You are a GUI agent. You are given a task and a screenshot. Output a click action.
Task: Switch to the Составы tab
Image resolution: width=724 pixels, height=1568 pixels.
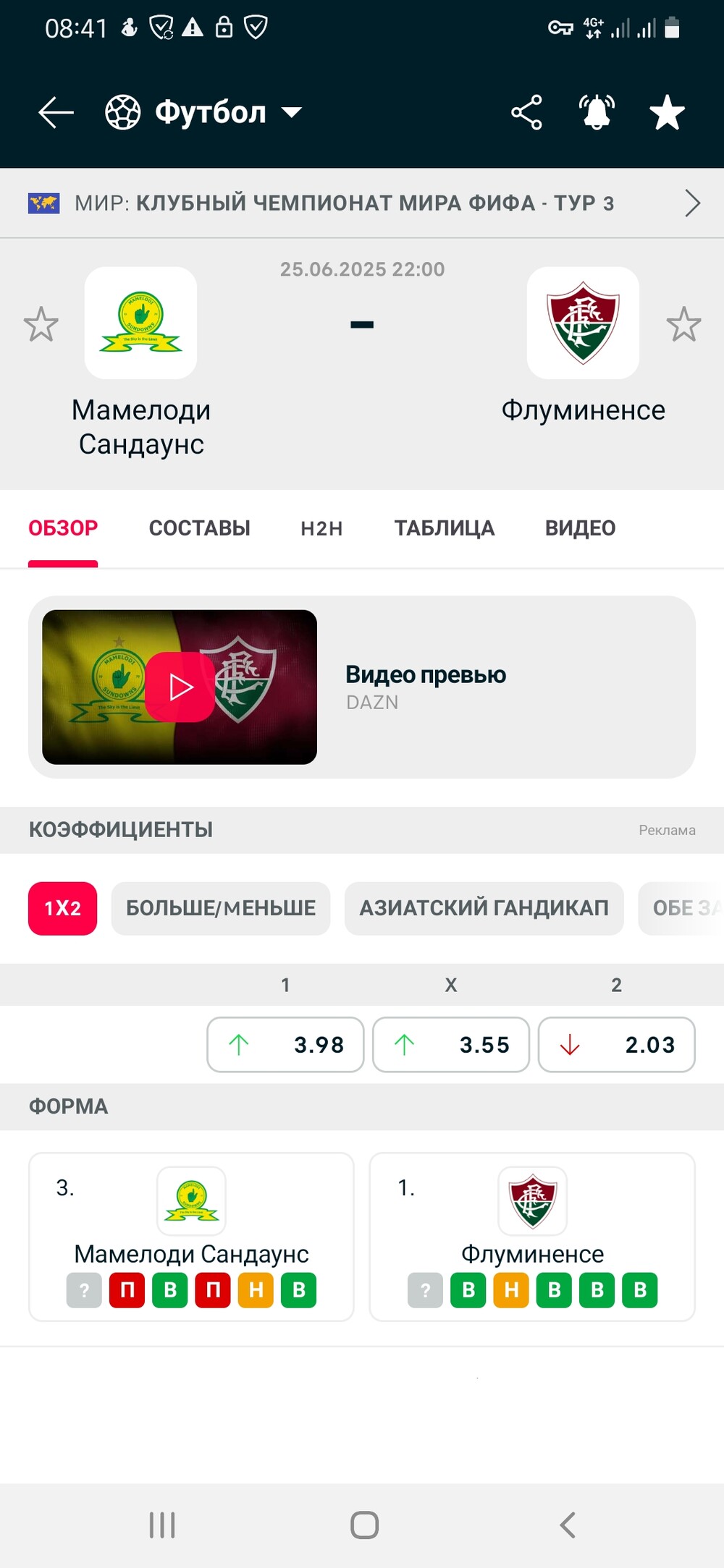click(199, 528)
